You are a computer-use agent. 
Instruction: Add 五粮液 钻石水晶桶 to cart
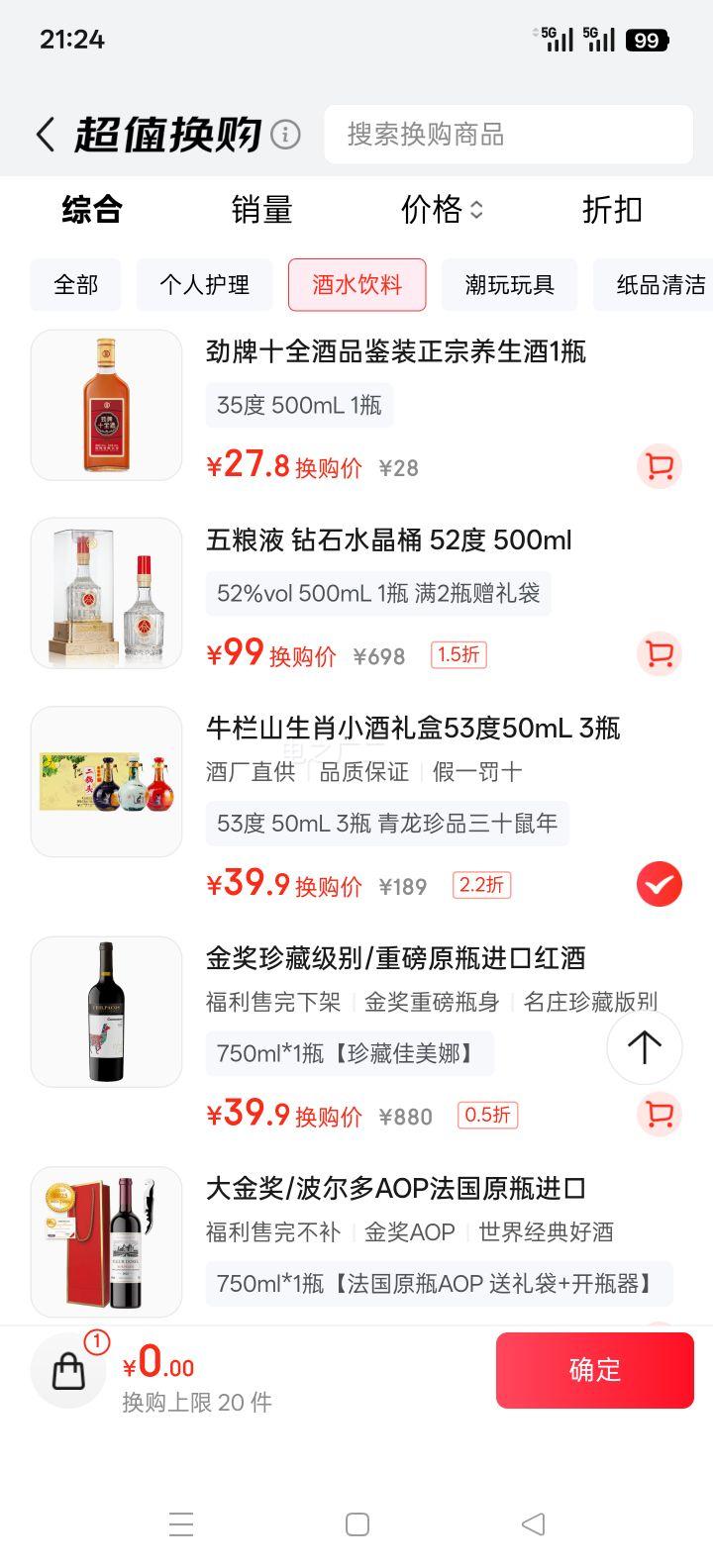(660, 654)
